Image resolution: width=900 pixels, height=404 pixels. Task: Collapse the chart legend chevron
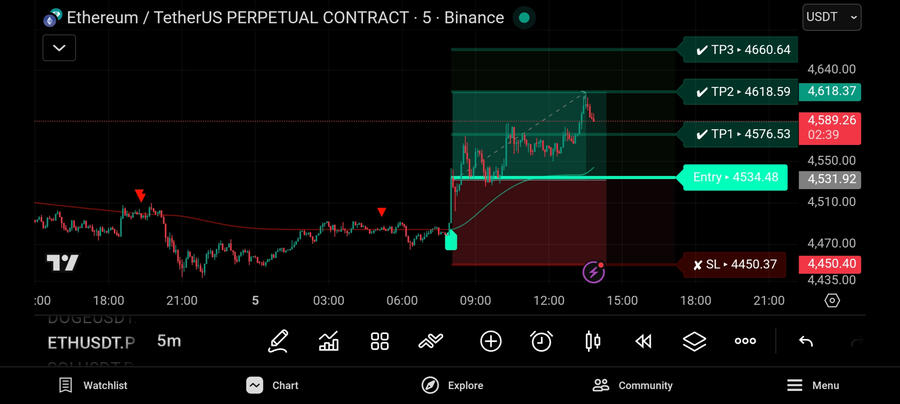pyautogui.click(x=58, y=47)
